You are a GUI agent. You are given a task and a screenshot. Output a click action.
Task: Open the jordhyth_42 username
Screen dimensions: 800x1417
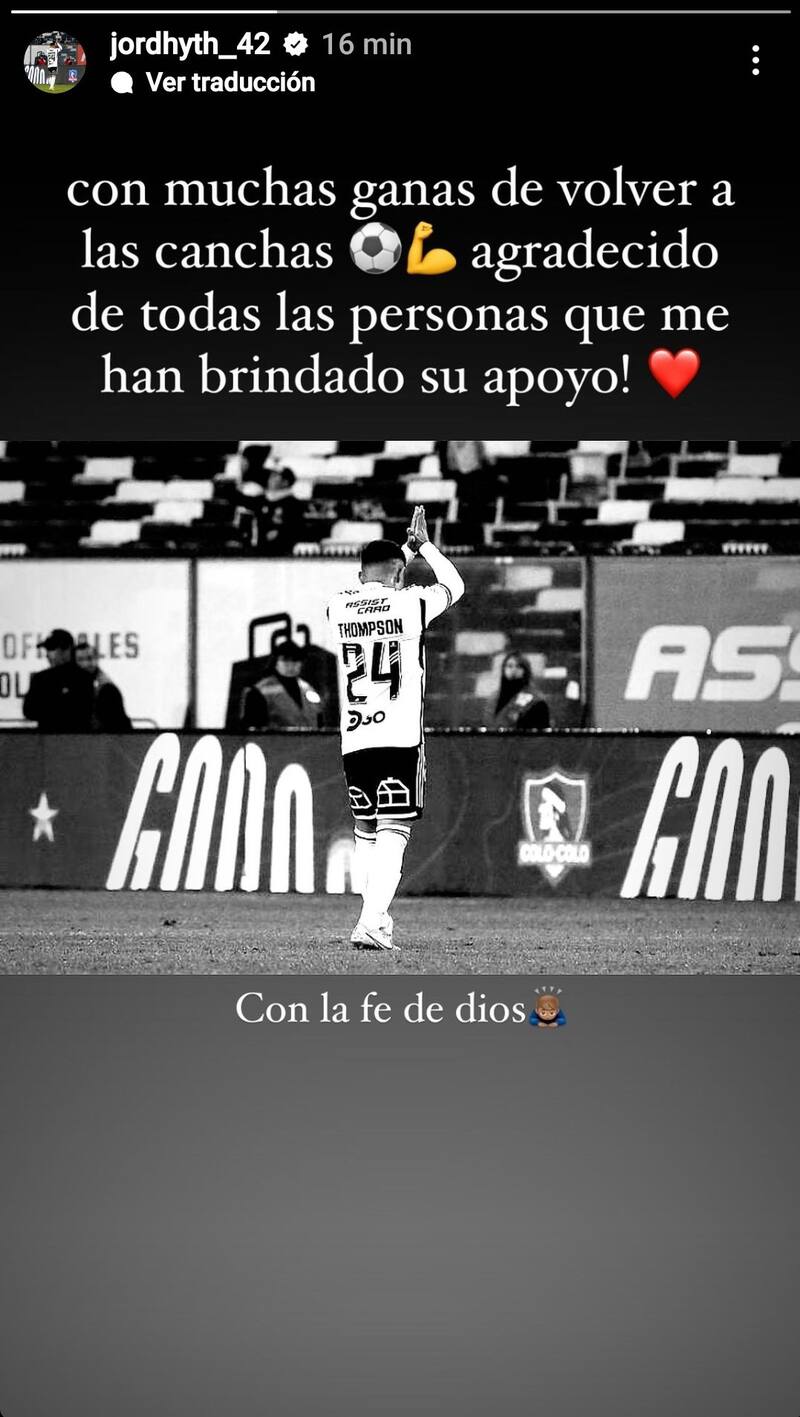190,44
